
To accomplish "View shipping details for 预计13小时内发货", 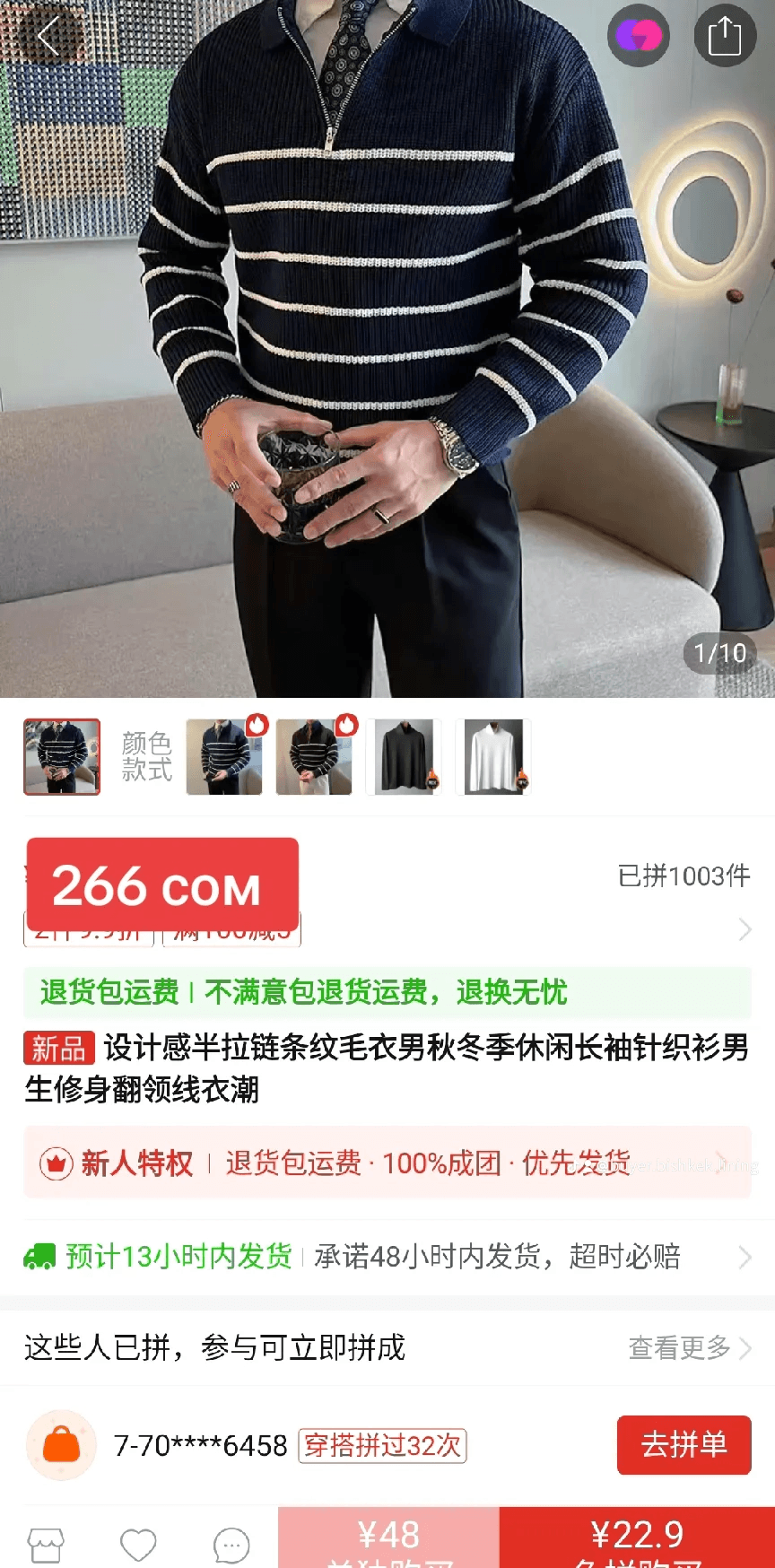I will (387, 1256).
